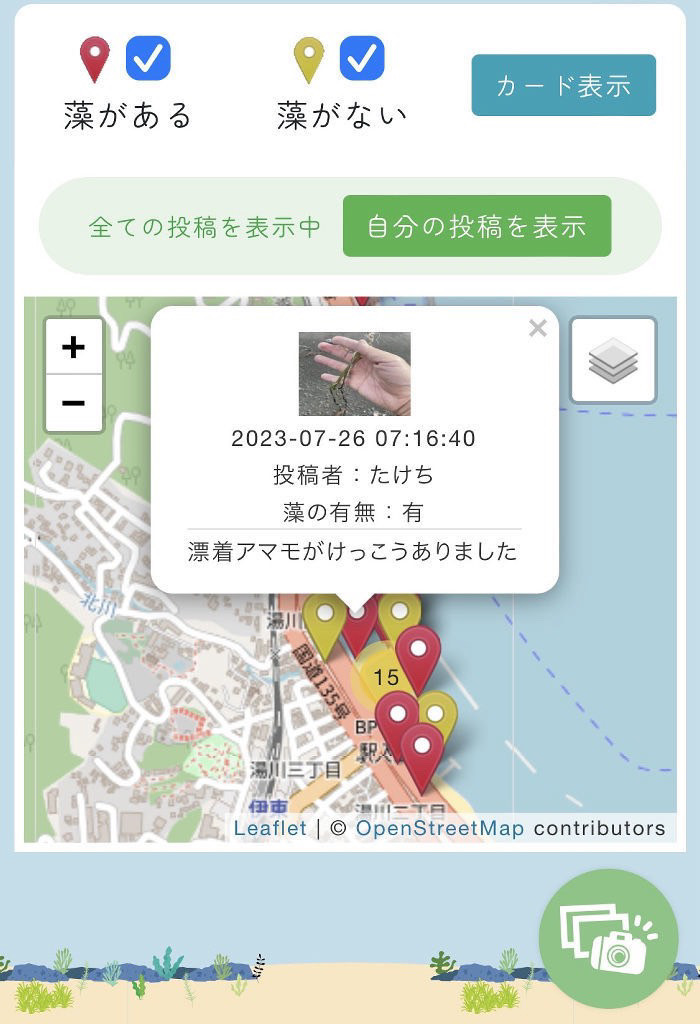Open the OpenStreetMap link
The height and width of the screenshot is (1024, 700).
coord(439,828)
